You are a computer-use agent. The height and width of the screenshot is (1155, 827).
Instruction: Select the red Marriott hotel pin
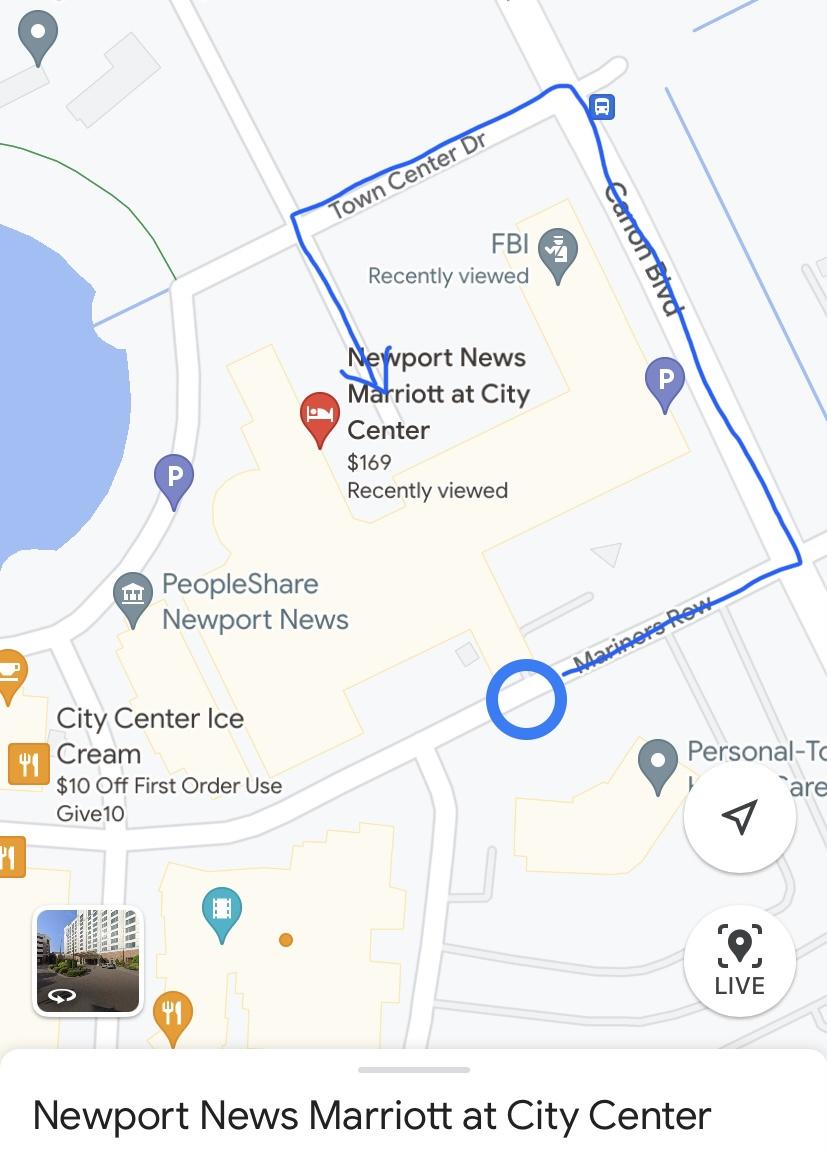(x=320, y=418)
